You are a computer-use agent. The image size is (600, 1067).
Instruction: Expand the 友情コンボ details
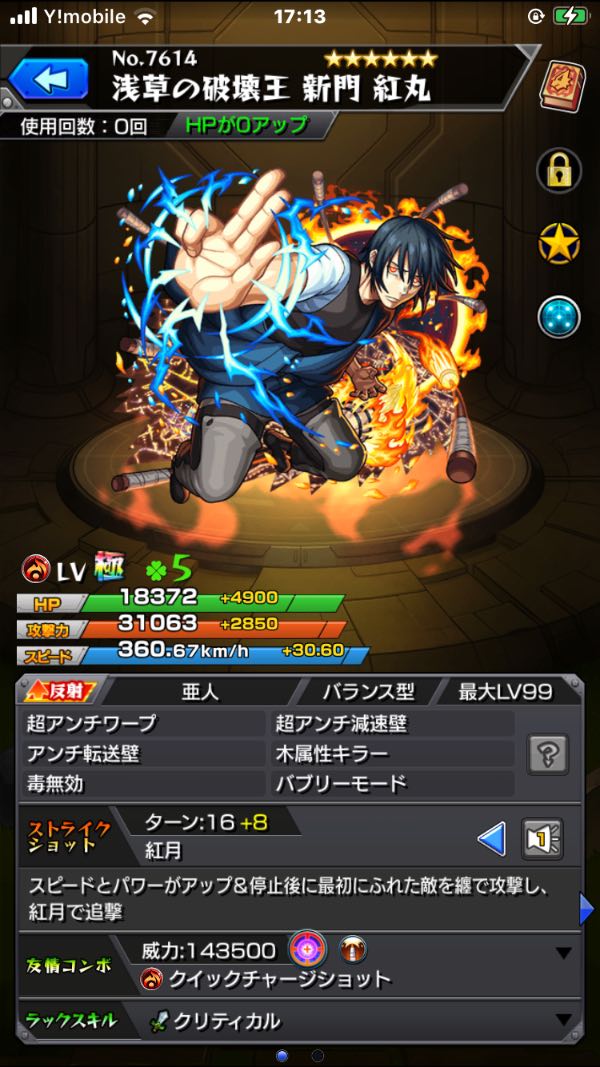563,953
